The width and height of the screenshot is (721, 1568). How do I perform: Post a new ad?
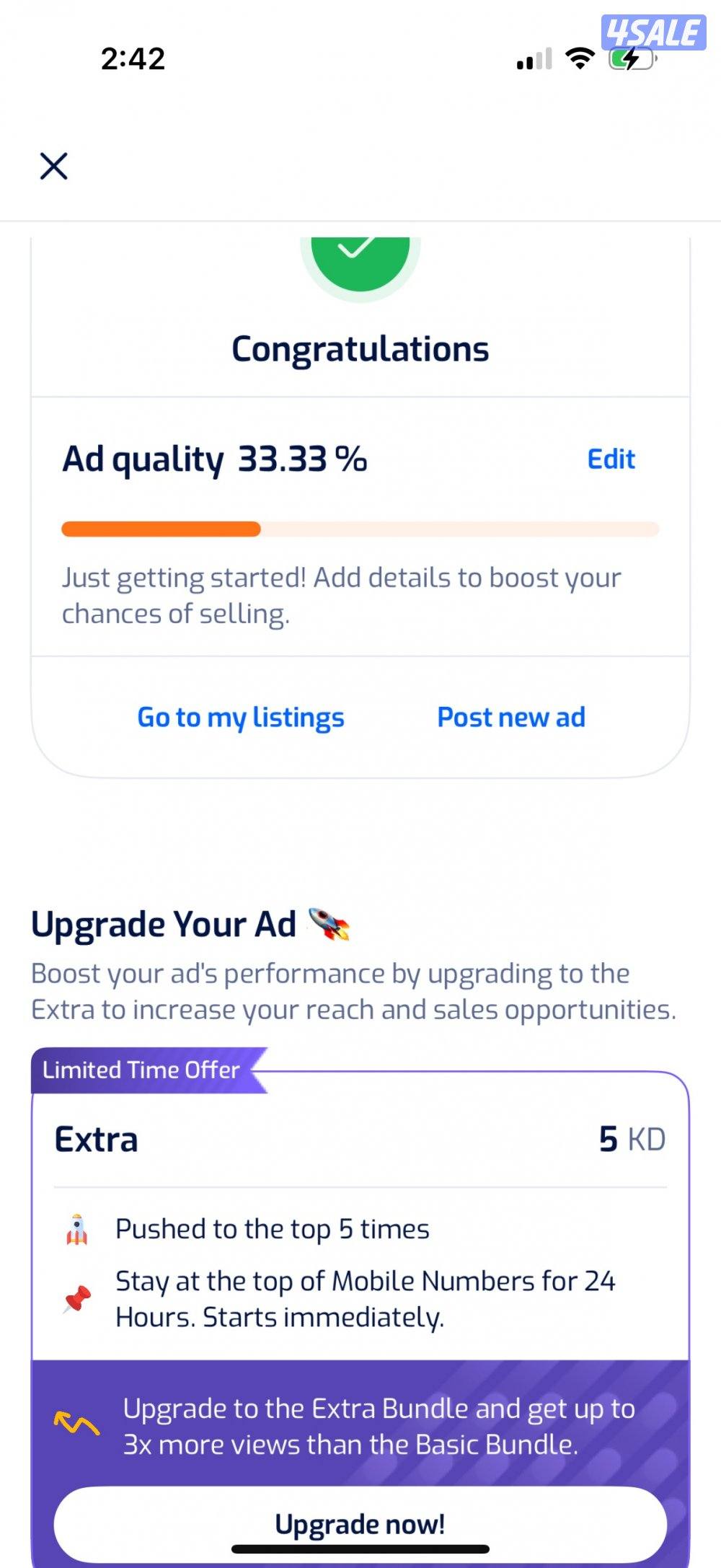pos(511,718)
